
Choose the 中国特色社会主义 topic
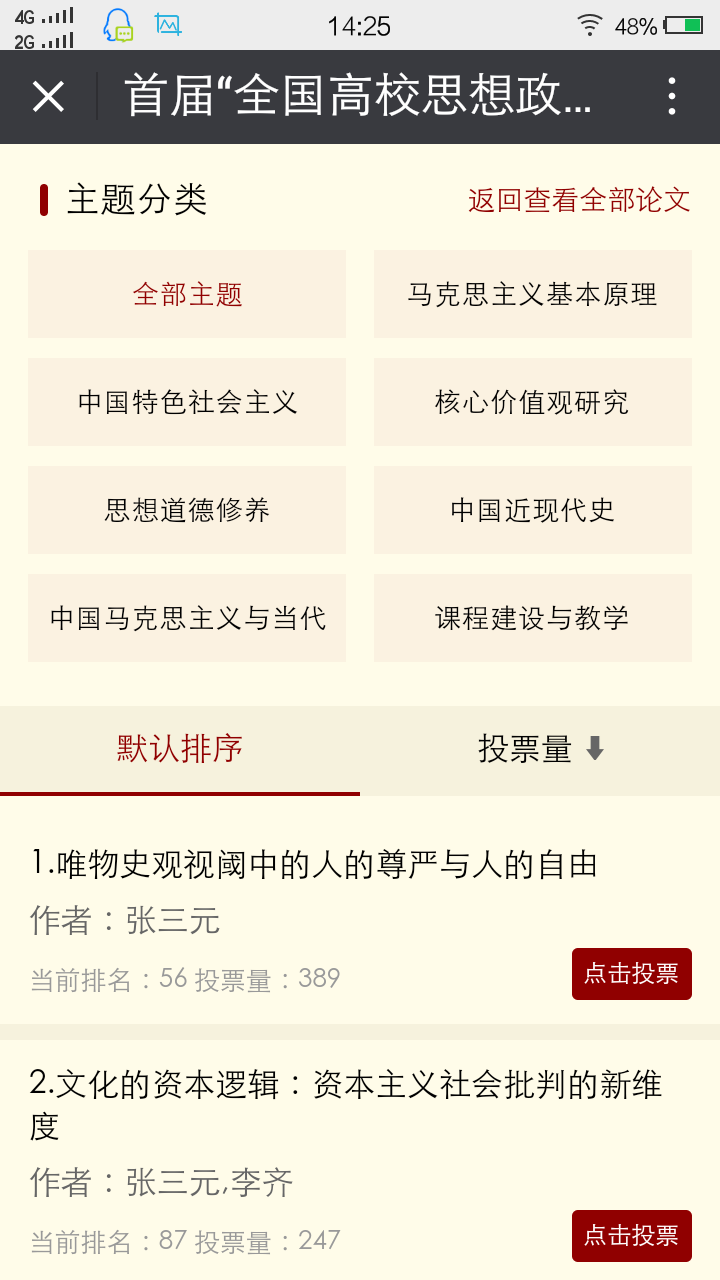[187, 402]
